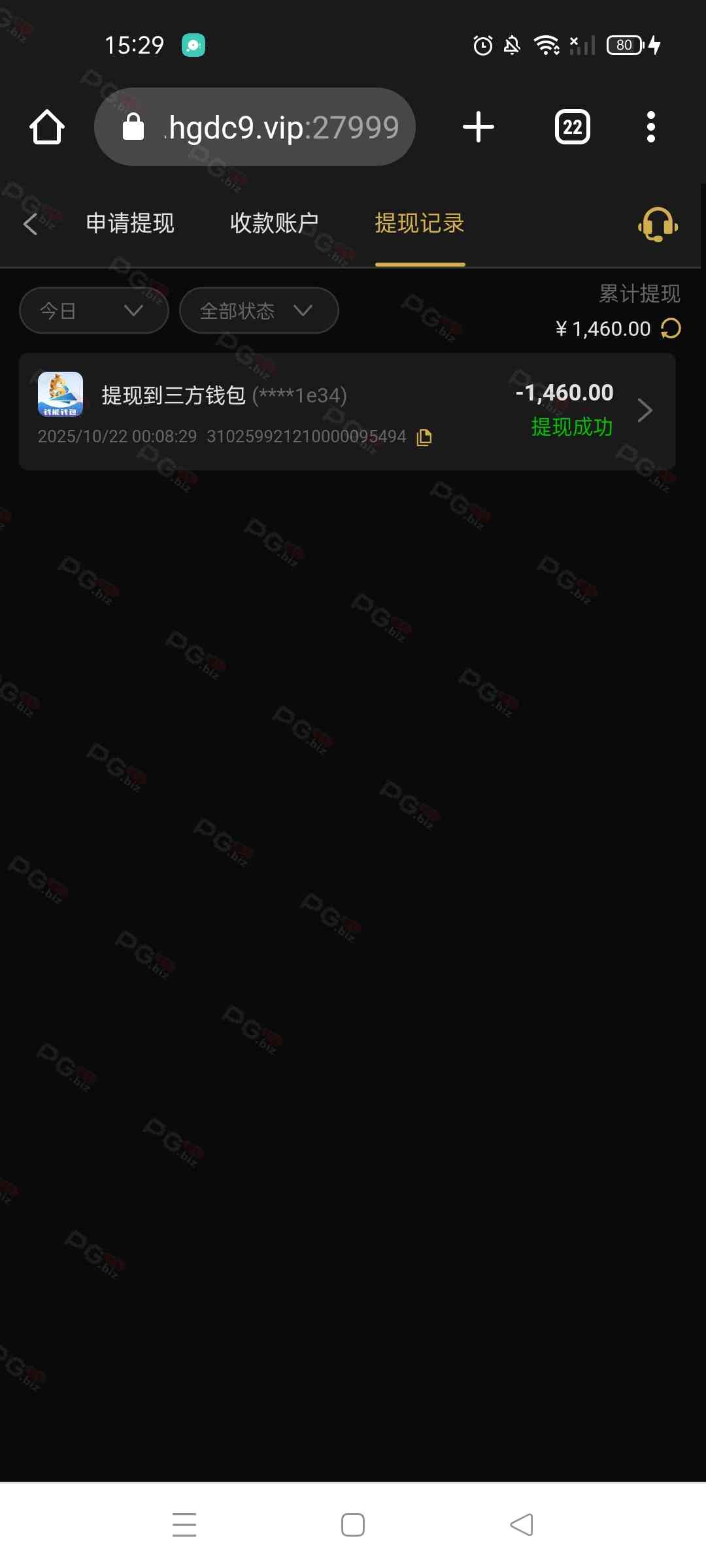Image resolution: width=706 pixels, height=1568 pixels.
Task: Go back using the page's back arrow
Action: 30,224
